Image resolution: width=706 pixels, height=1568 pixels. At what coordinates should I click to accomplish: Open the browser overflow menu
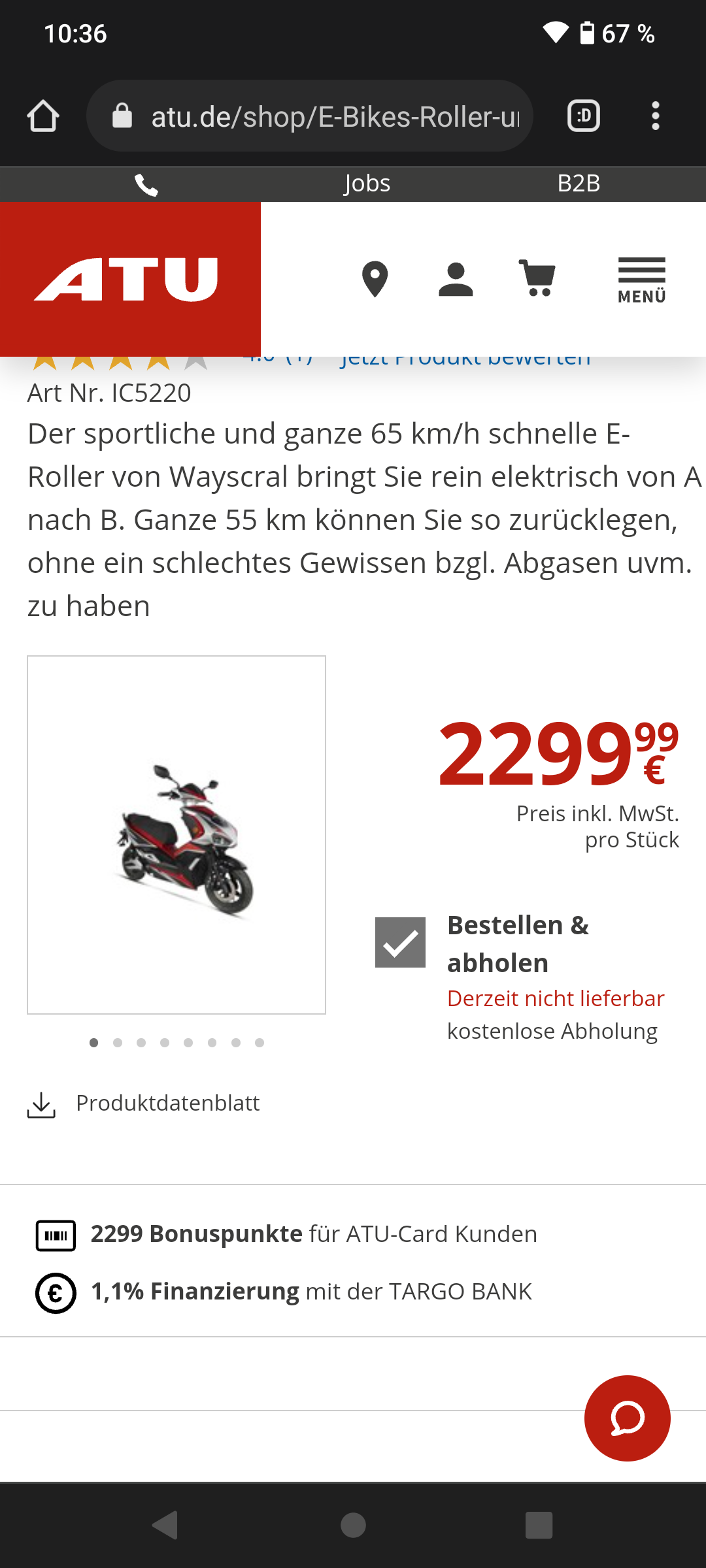(655, 116)
